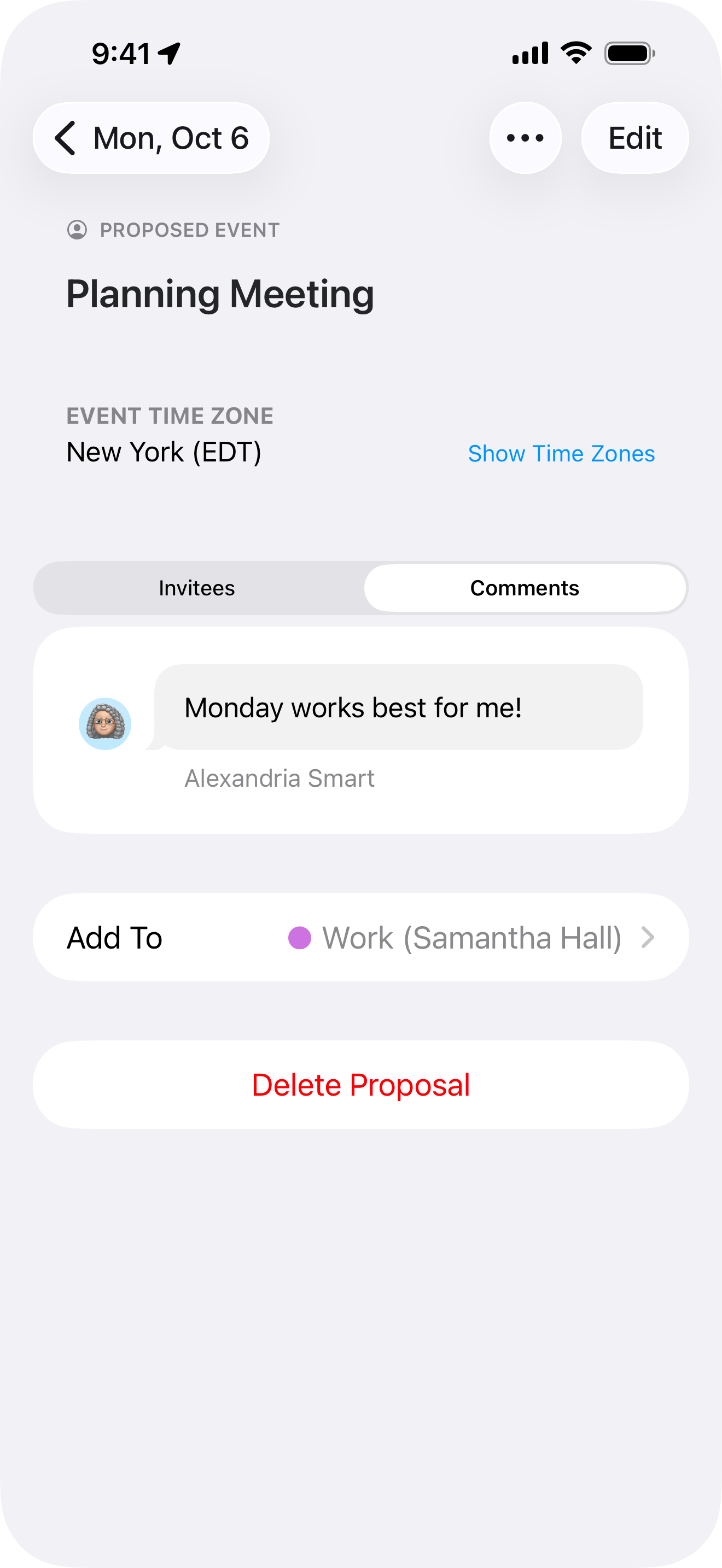Open Show Time Zones
Screen dimensions: 722x1568
(x=561, y=453)
